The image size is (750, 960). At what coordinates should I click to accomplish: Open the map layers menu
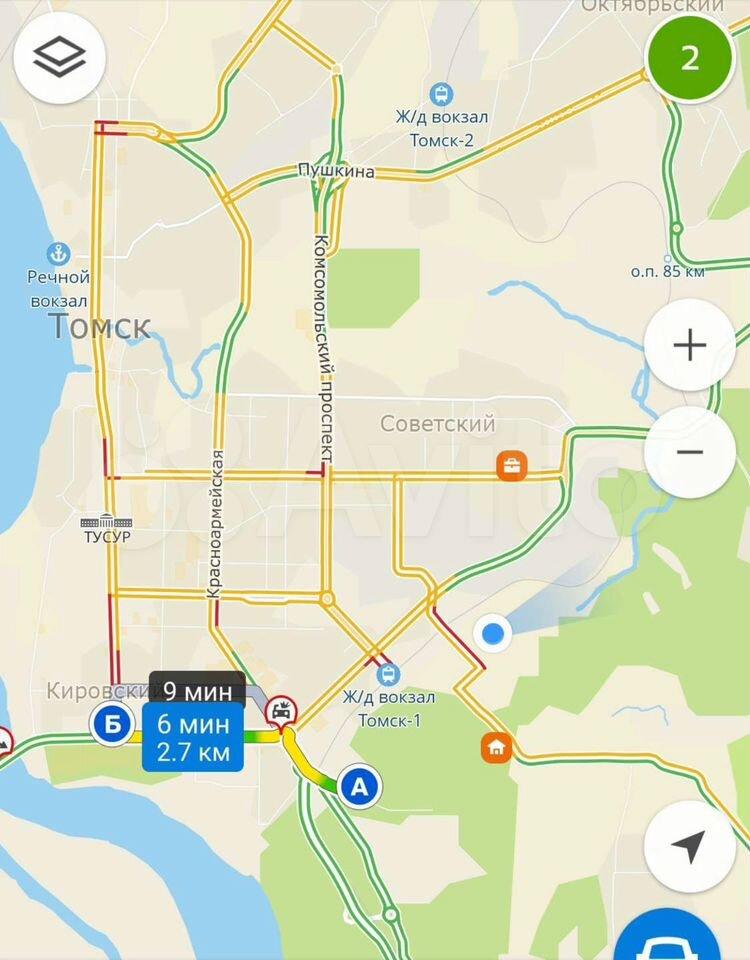click(x=60, y=57)
